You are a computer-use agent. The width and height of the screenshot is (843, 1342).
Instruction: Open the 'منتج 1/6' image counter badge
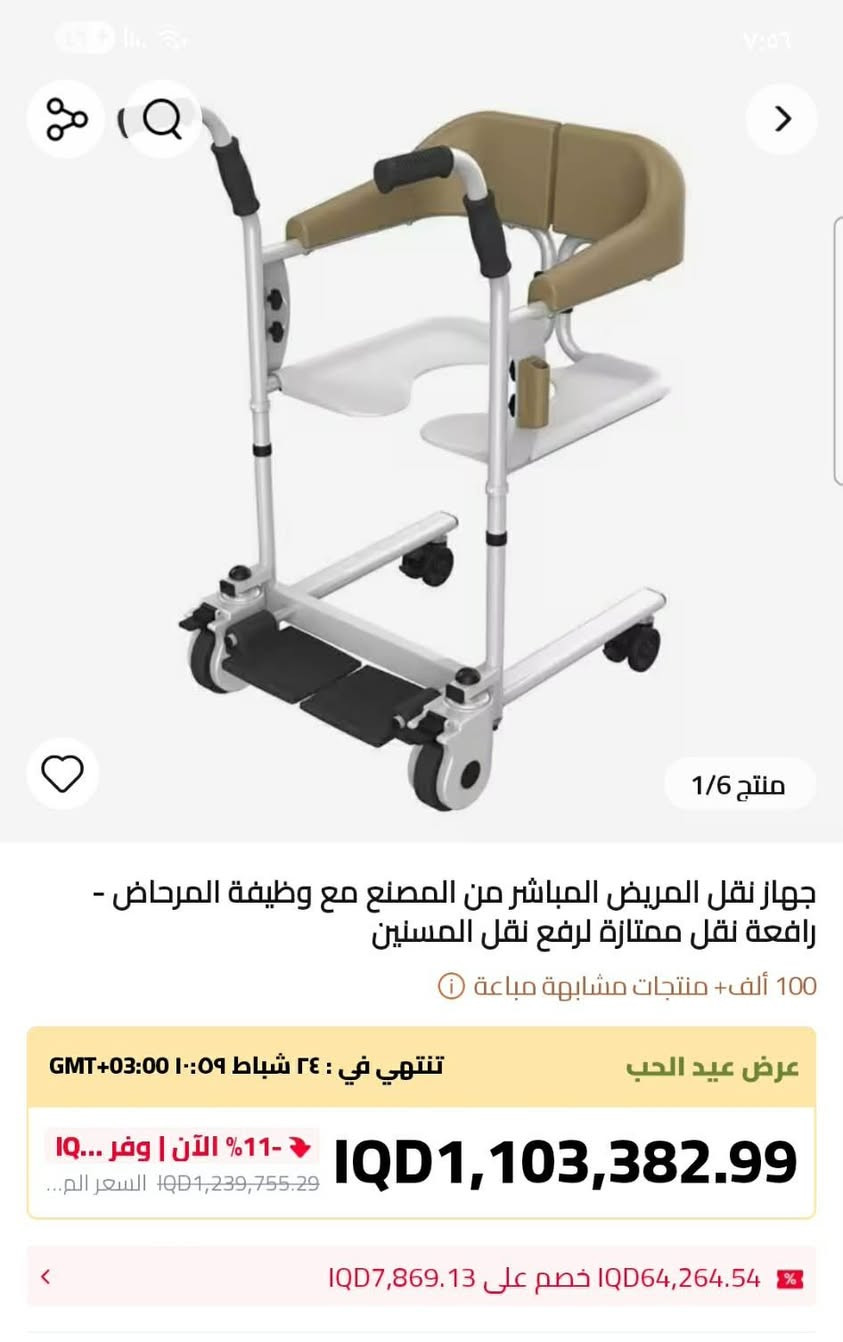click(739, 784)
